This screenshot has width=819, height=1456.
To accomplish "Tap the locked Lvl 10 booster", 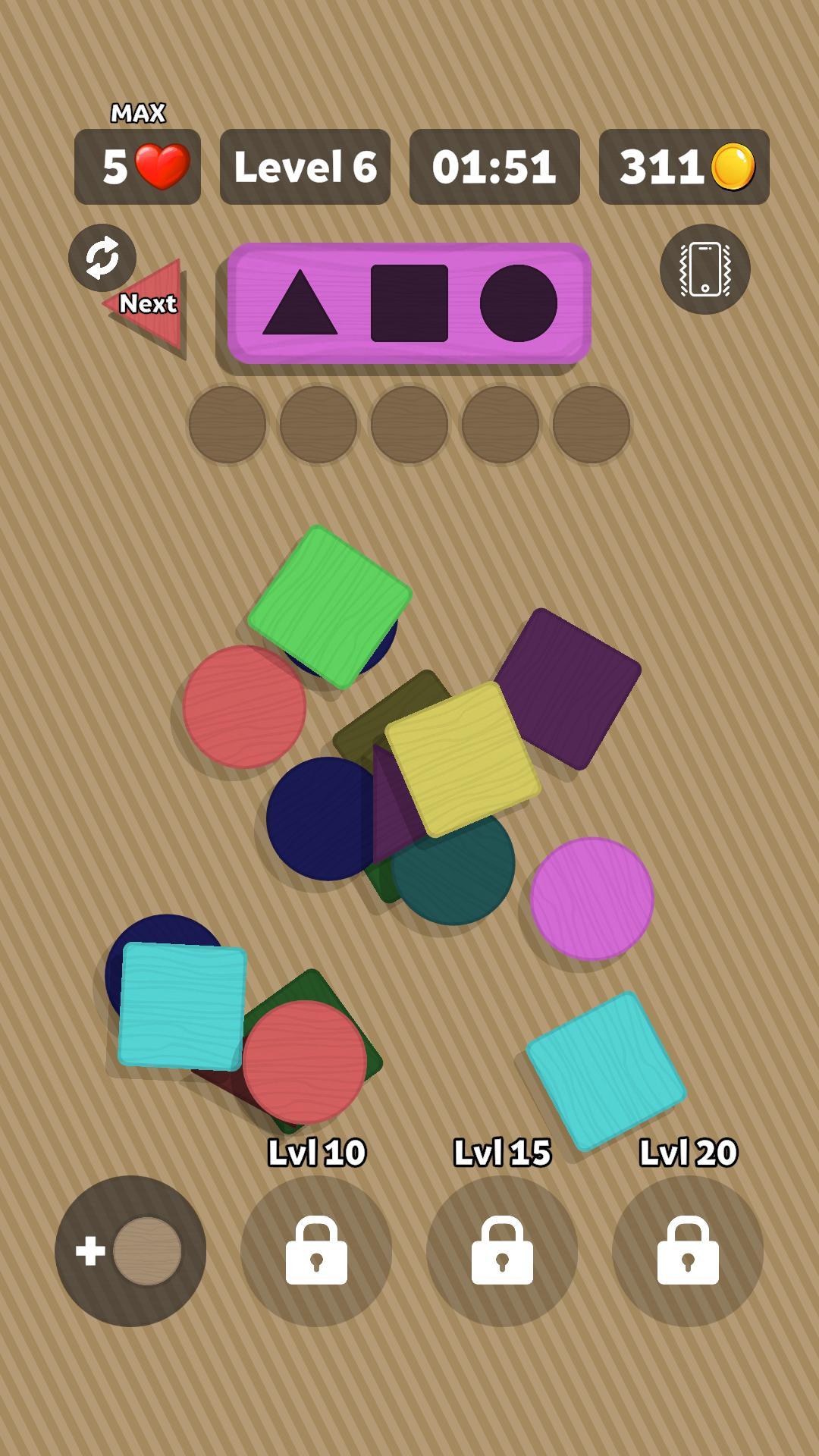I will pos(316,1250).
